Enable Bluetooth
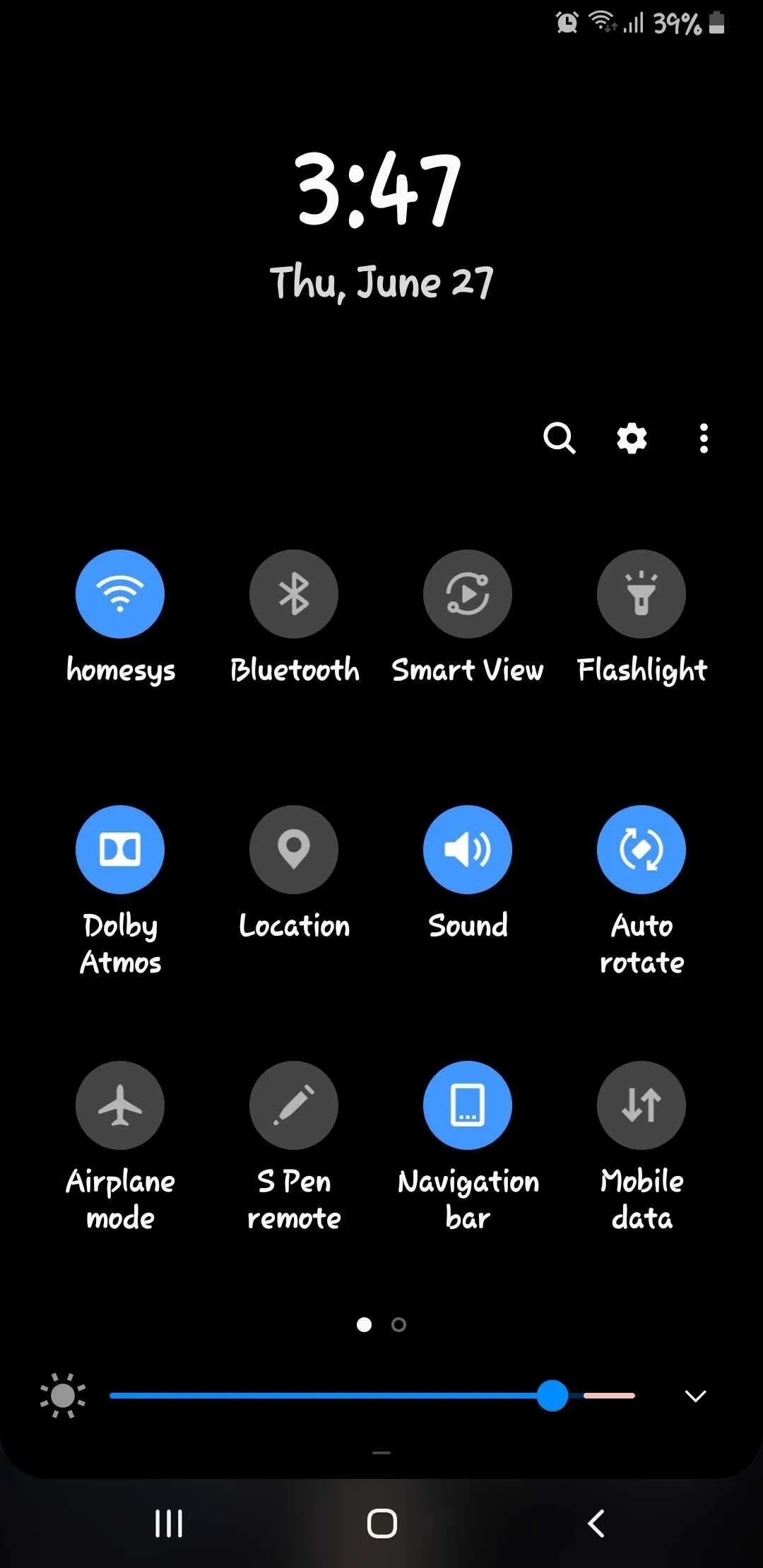This screenshot has width=763, height=1568. (294, 594)
